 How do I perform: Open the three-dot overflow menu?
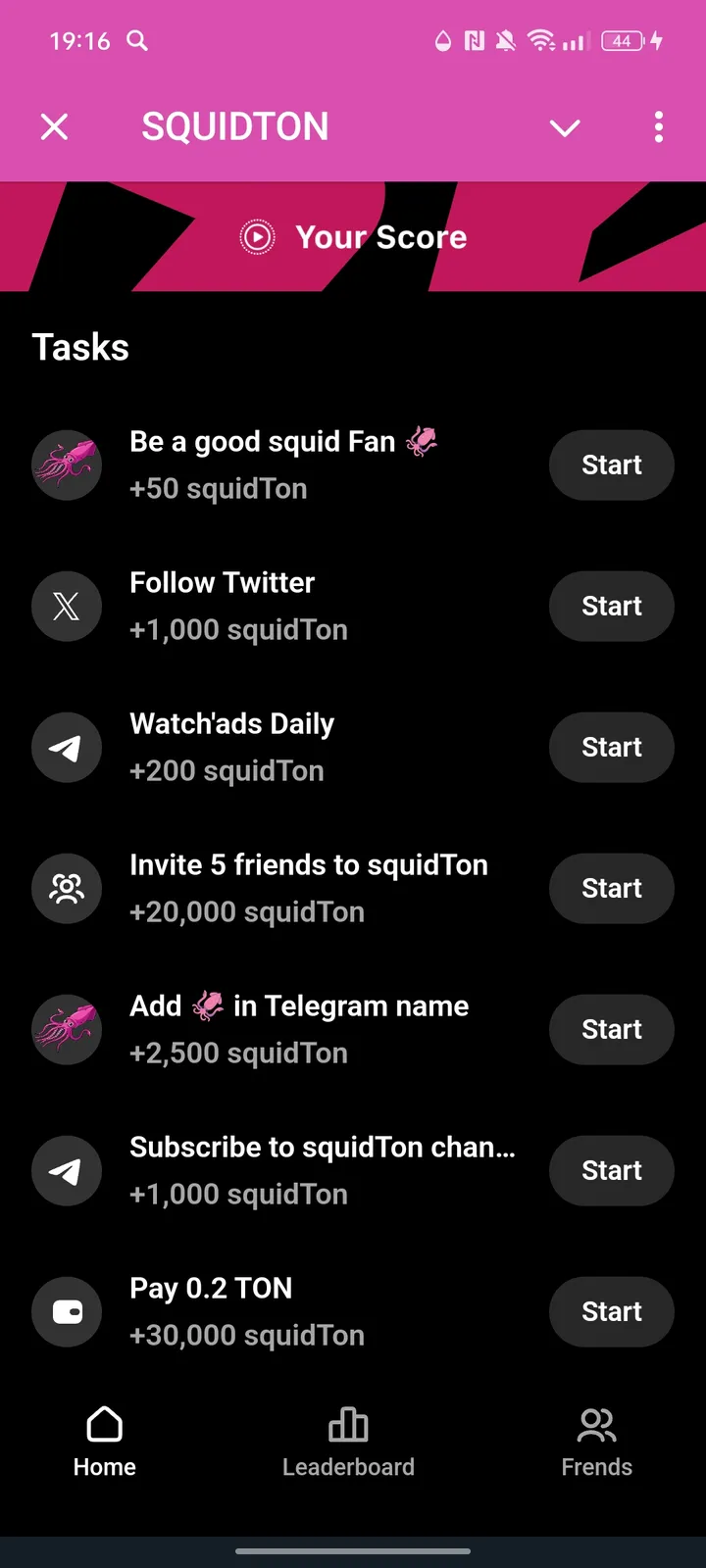click(658, 126)
